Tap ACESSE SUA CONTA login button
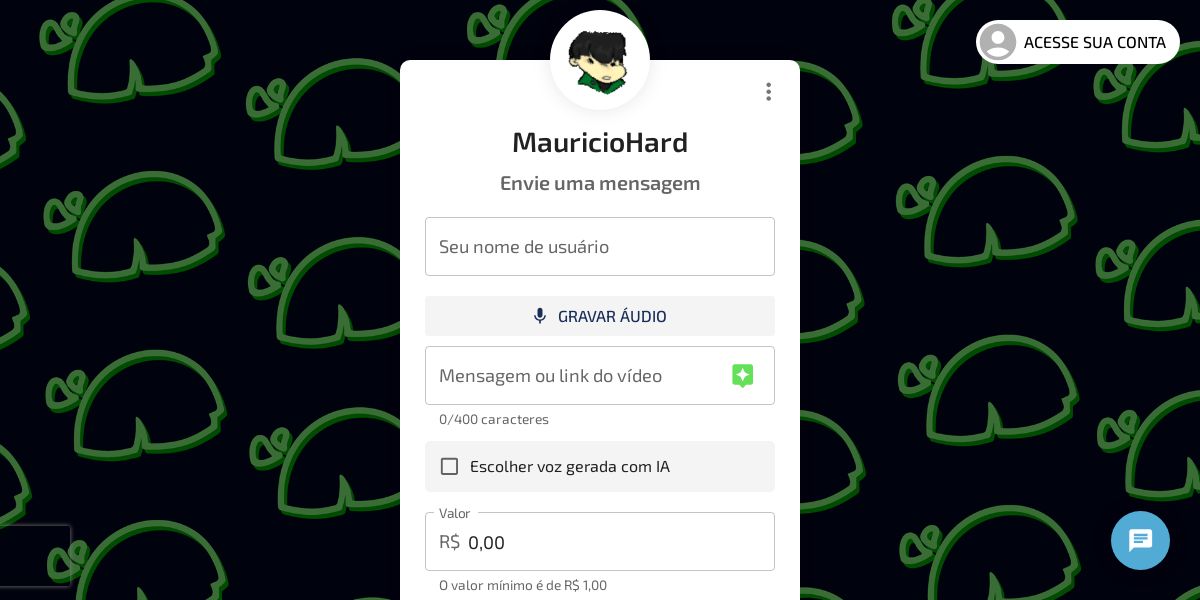 coord(1078,42)
